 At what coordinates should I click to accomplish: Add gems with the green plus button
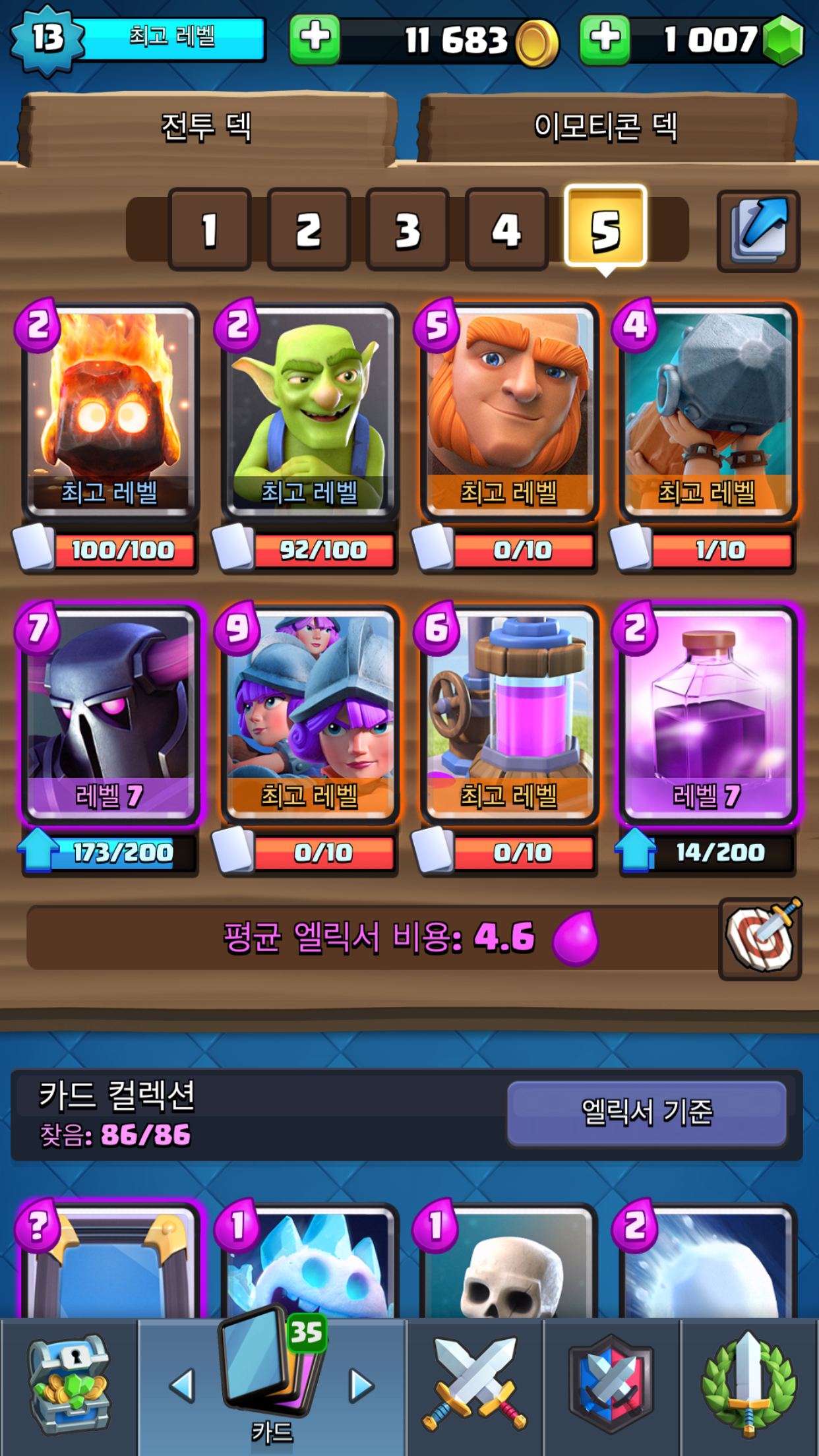tap(604, 40)
